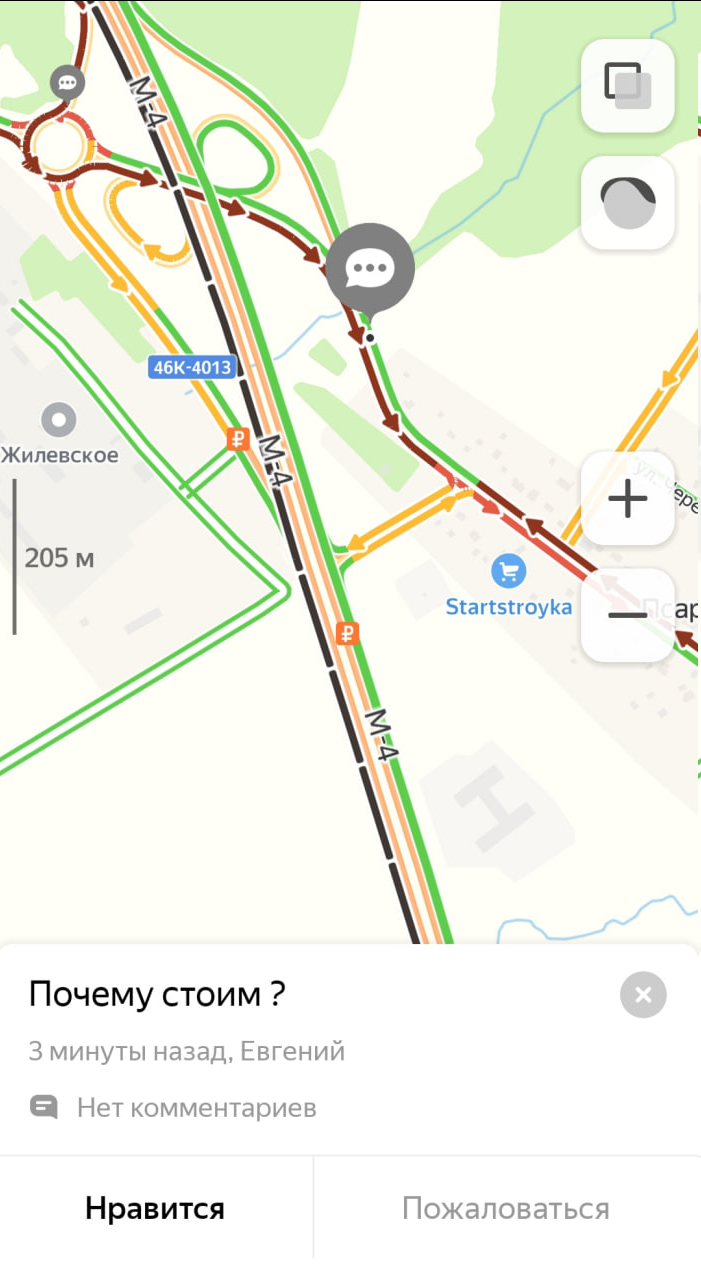701x1280 pixels.
Task: Select the Startstroyka shop marker
Action: [509, 572]
